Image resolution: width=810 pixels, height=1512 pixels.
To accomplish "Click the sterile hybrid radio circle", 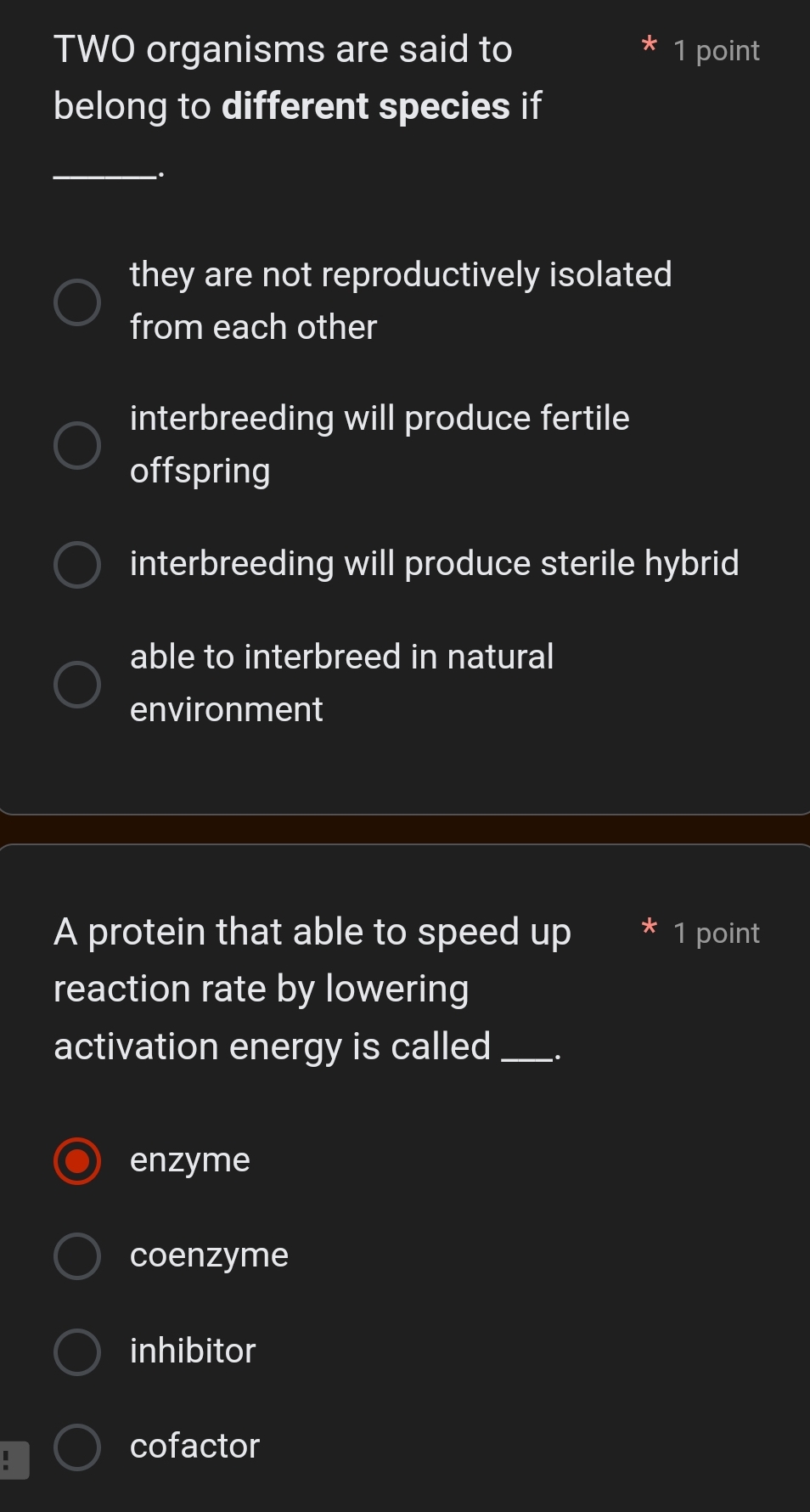I will click(x=77, y=562).
